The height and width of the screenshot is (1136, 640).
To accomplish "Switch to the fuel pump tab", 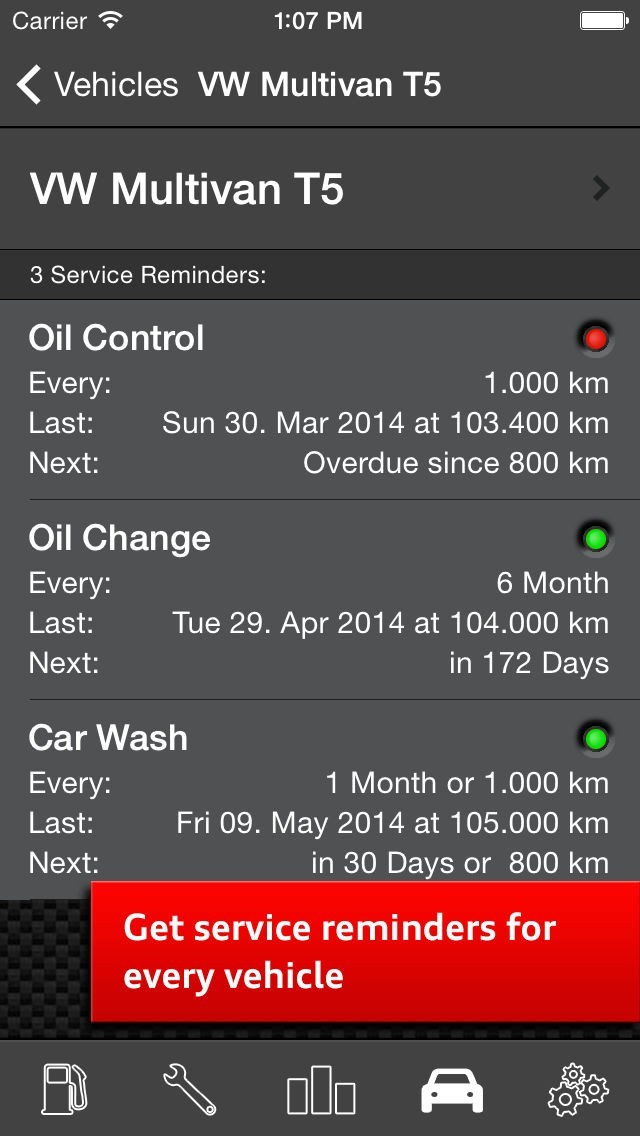I will click(65, 1089).
